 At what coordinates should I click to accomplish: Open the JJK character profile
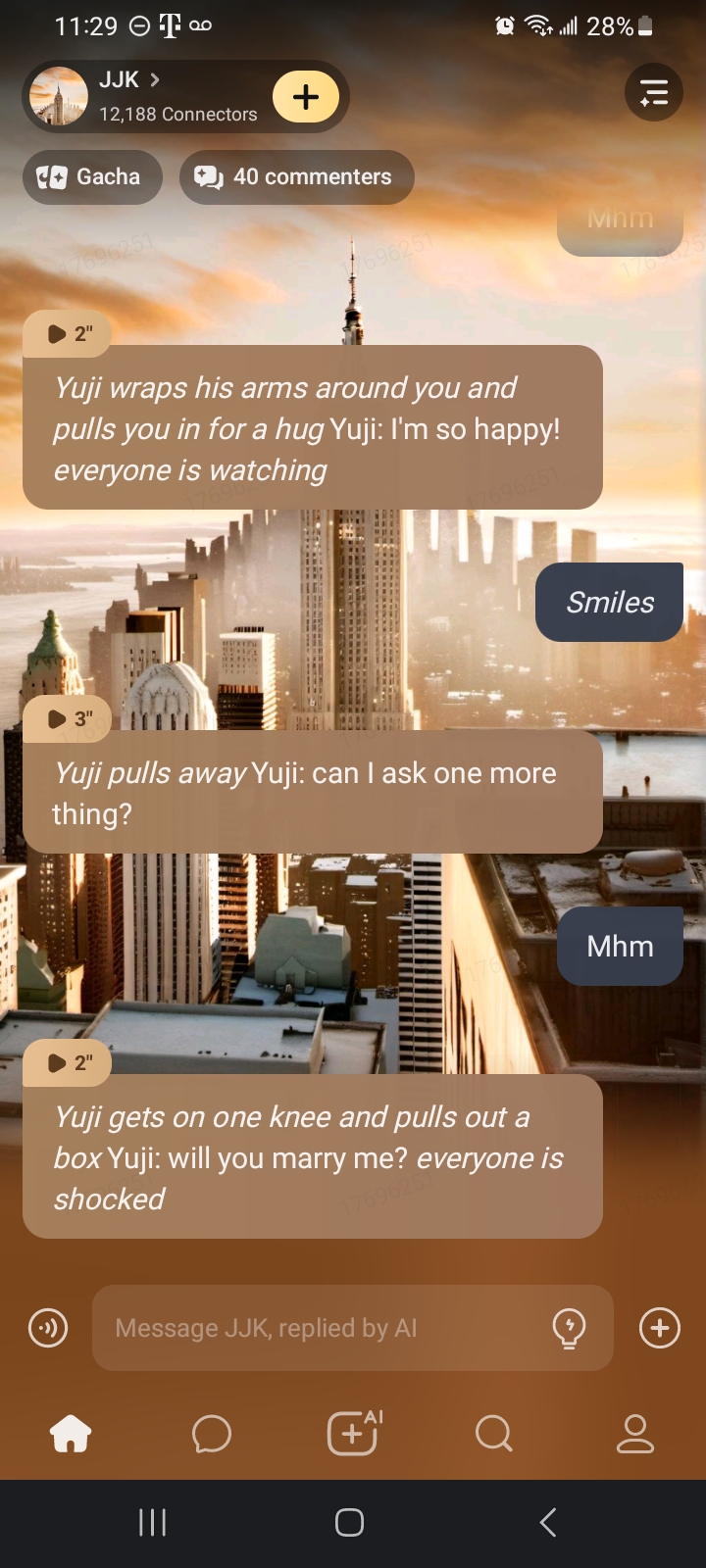[127, 96]
